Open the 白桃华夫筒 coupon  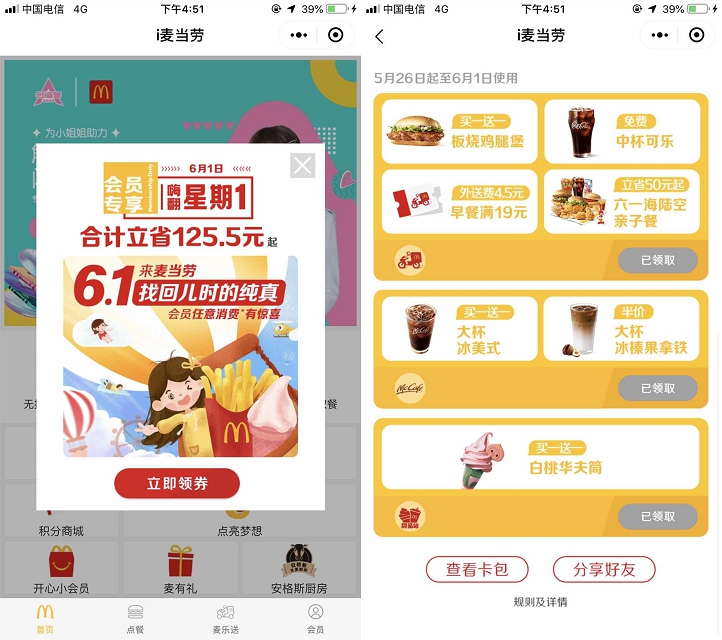pos(540,457)
